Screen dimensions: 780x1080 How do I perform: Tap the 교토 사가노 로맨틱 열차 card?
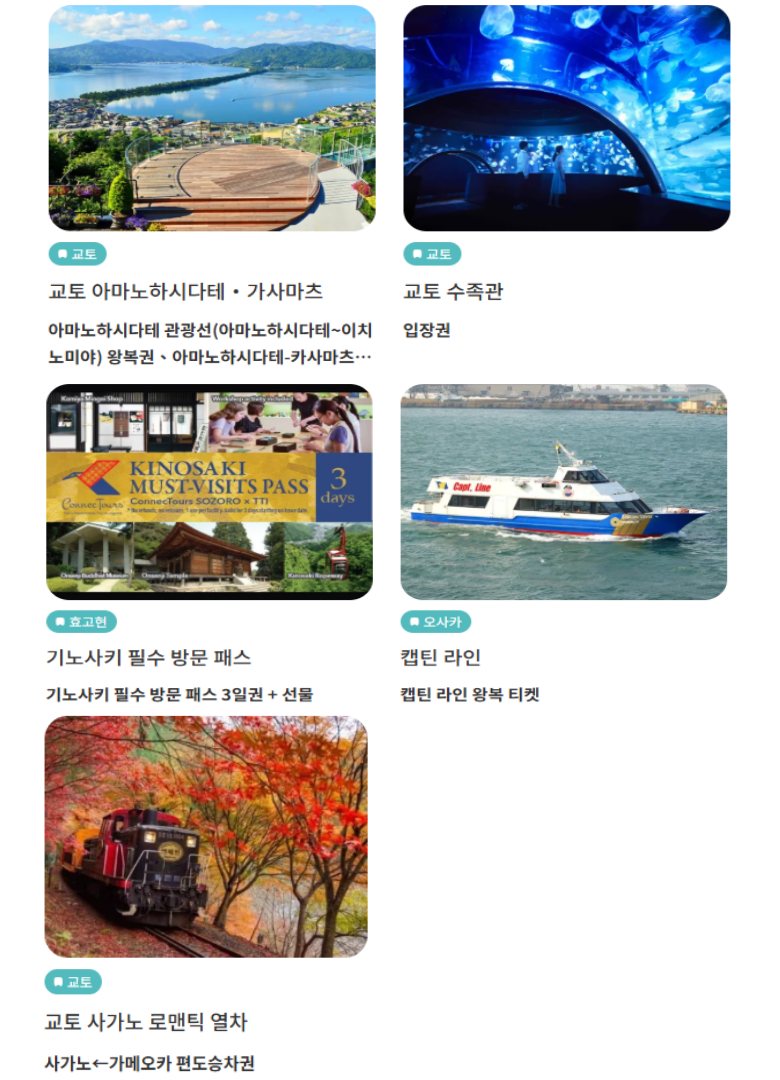(x=206, y=837)
